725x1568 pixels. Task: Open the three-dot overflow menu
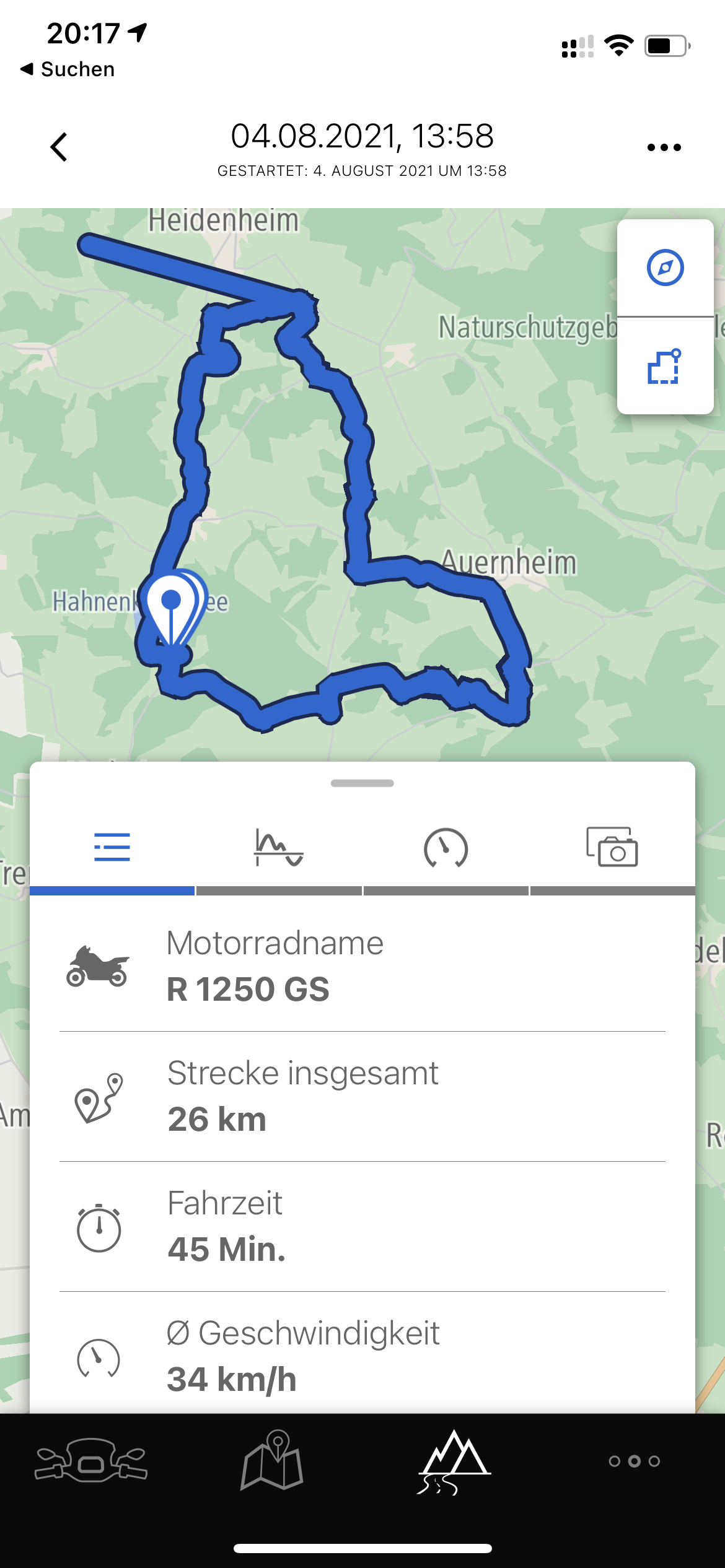664,147
